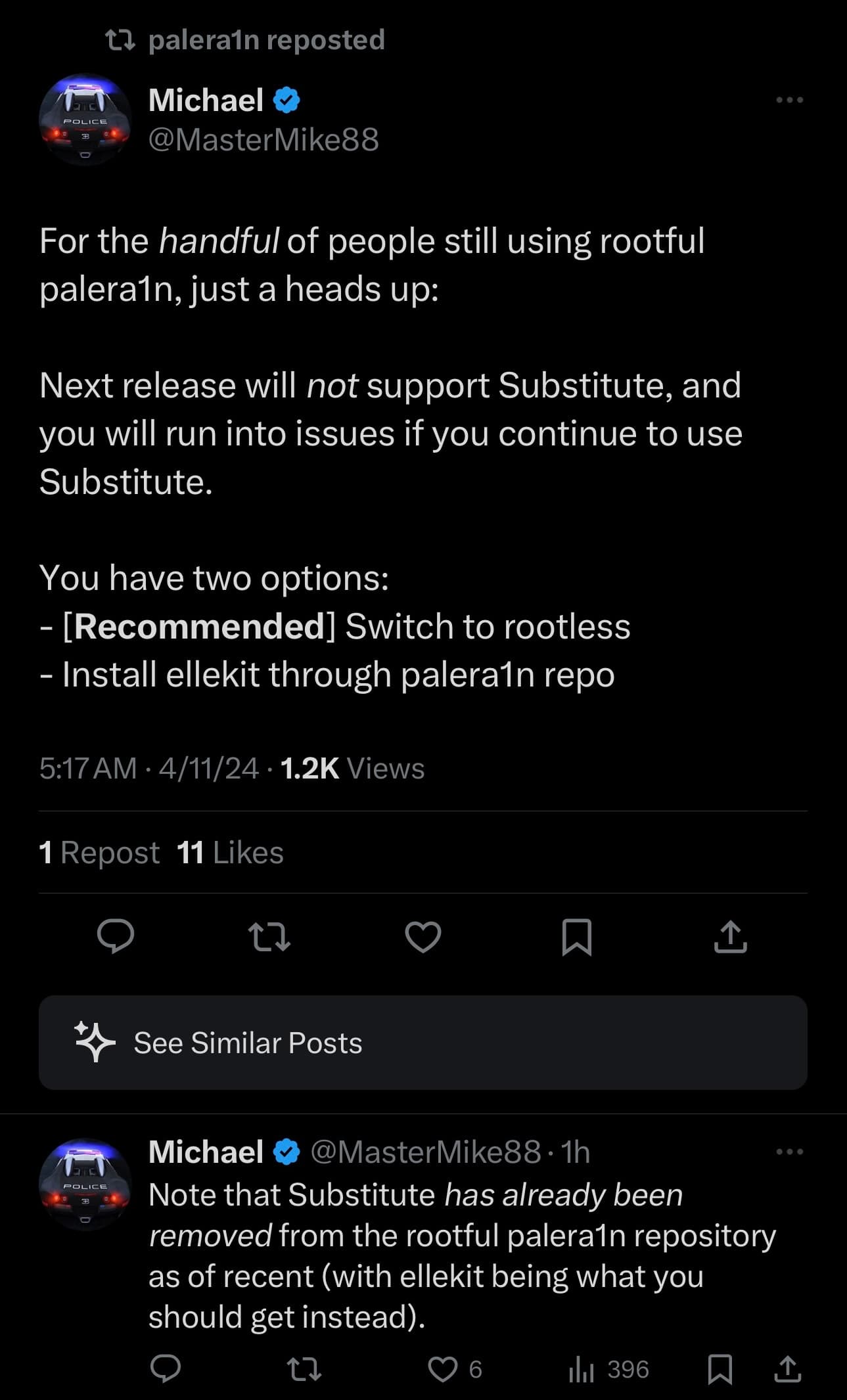Open the reply composer for Michael's post
Image resolution: width=847 pixels, height=1400 pixels.
click(x=116, y=937)
